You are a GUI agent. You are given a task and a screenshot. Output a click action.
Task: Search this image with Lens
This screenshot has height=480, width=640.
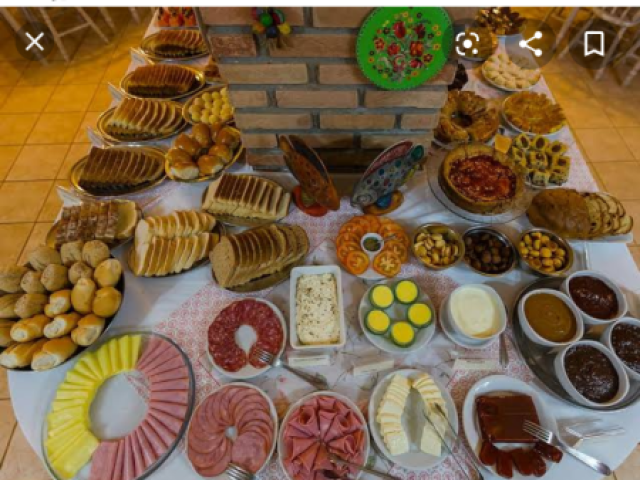pos(468,43)
